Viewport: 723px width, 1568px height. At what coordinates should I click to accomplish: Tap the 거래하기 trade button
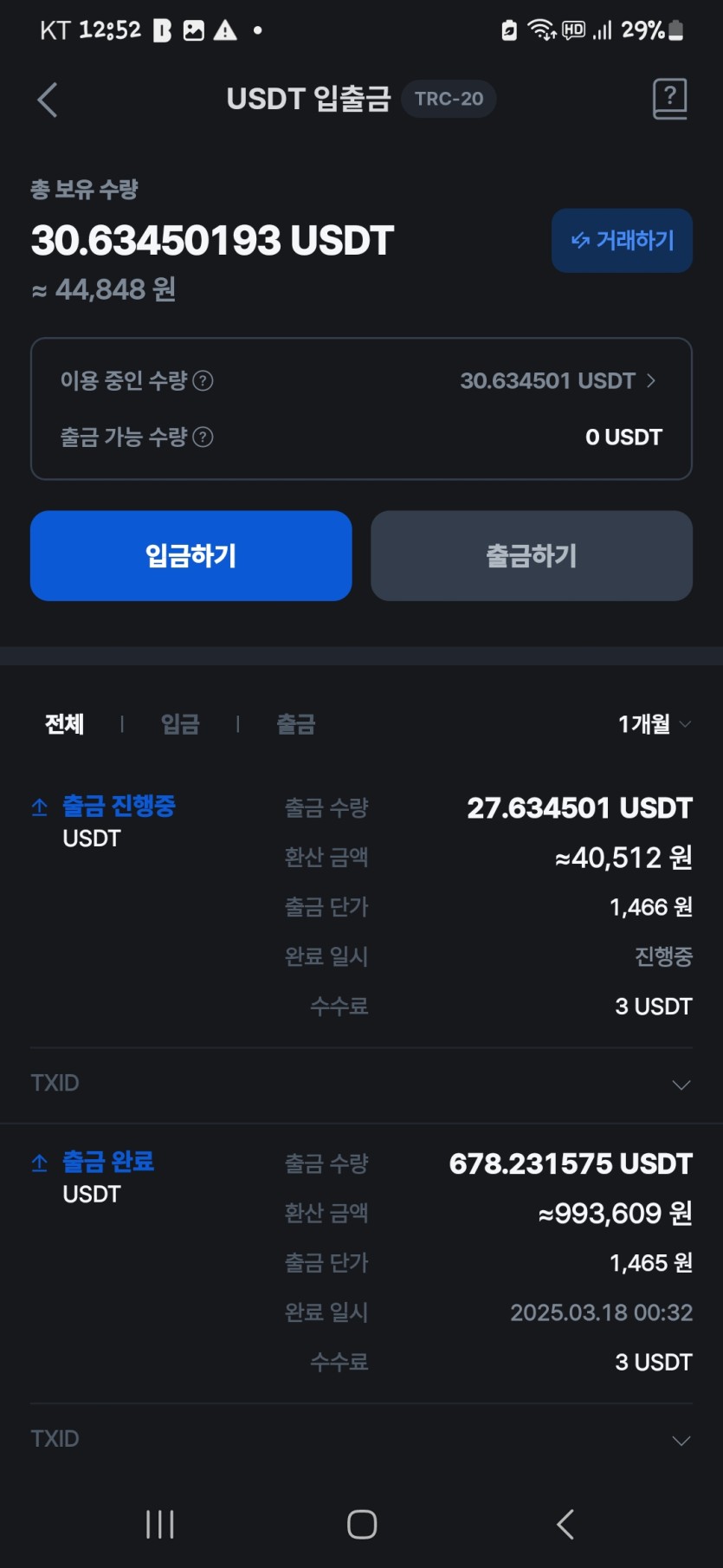622,241
